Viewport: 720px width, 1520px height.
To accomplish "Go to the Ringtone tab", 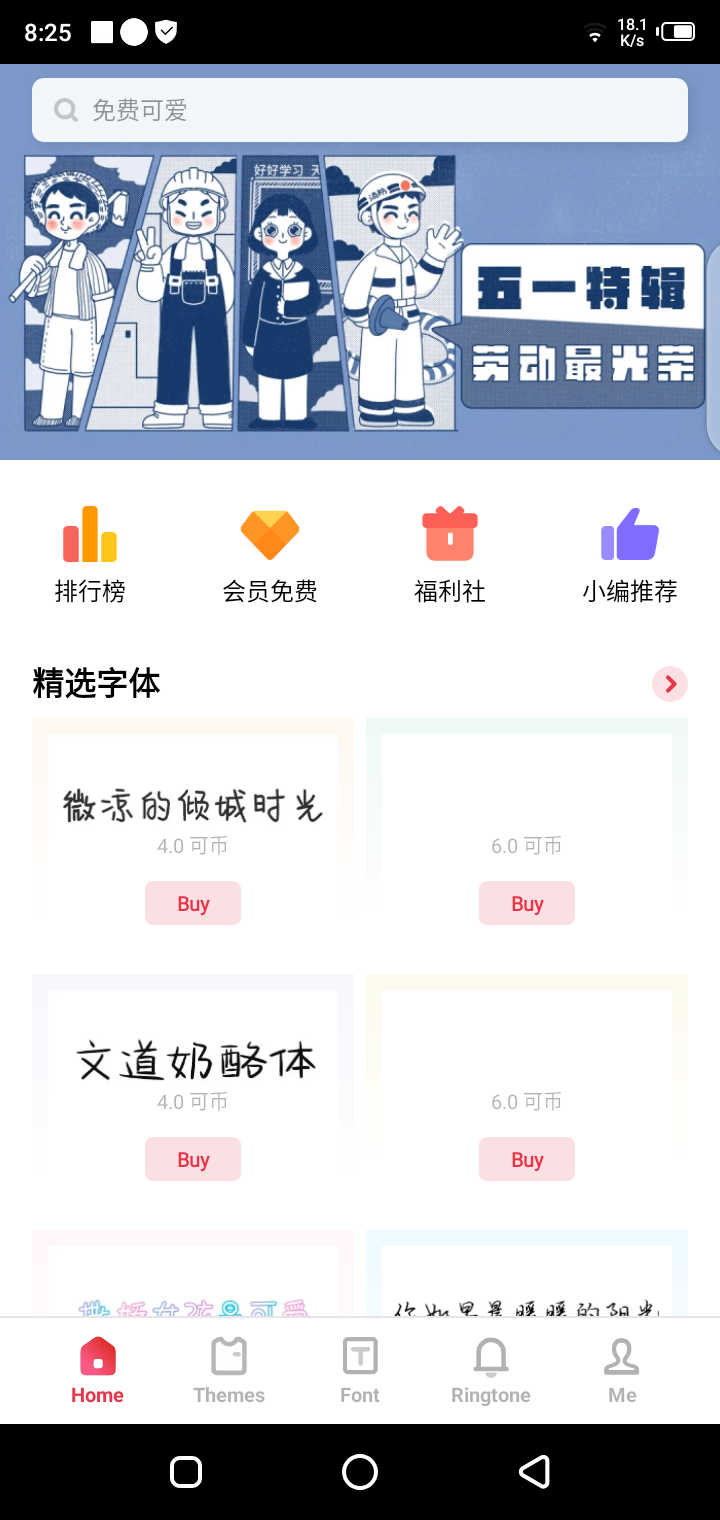I will coord(491,1372).
